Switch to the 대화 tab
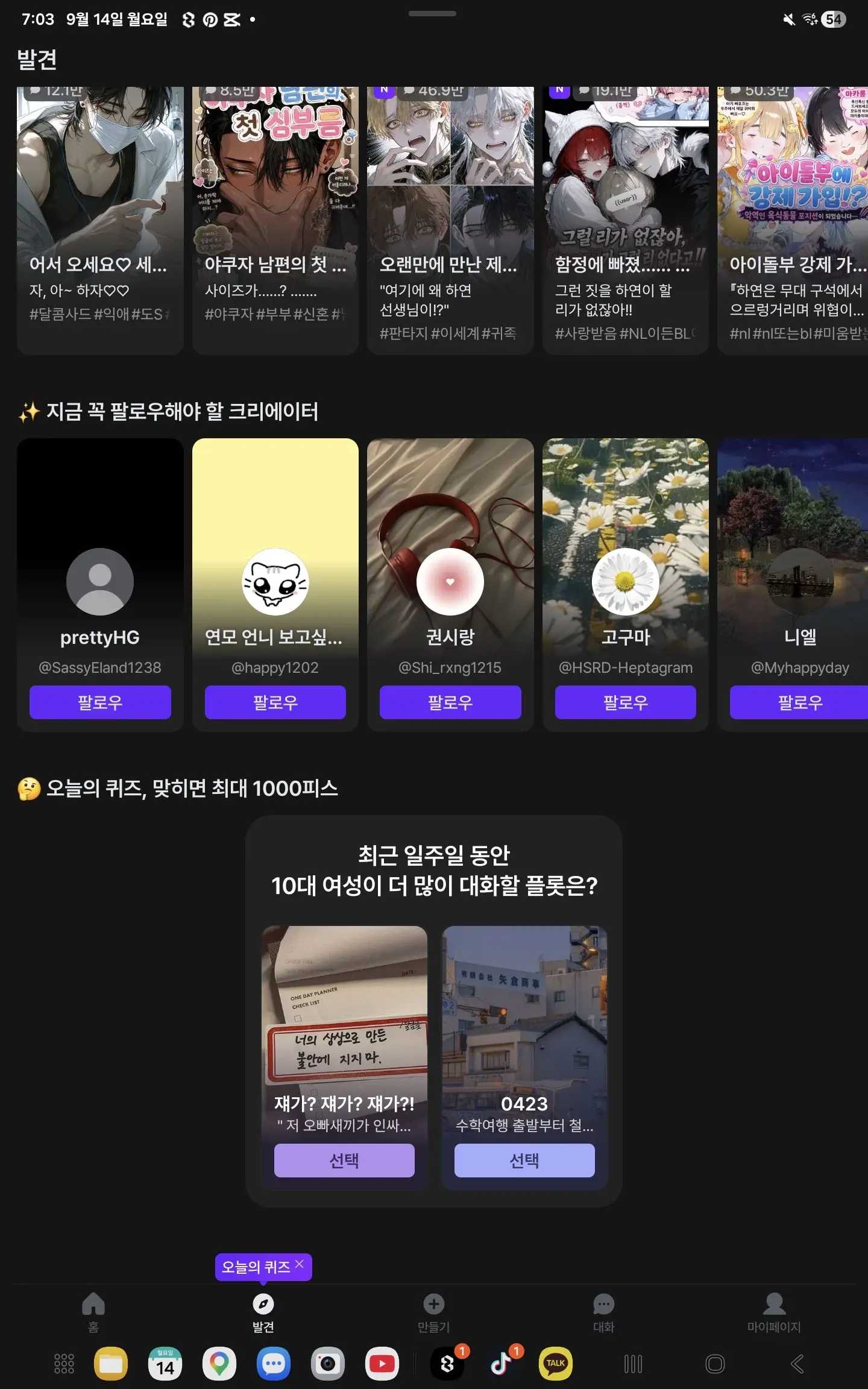Screen dimensions: 868x1389 coord(603,1312)
